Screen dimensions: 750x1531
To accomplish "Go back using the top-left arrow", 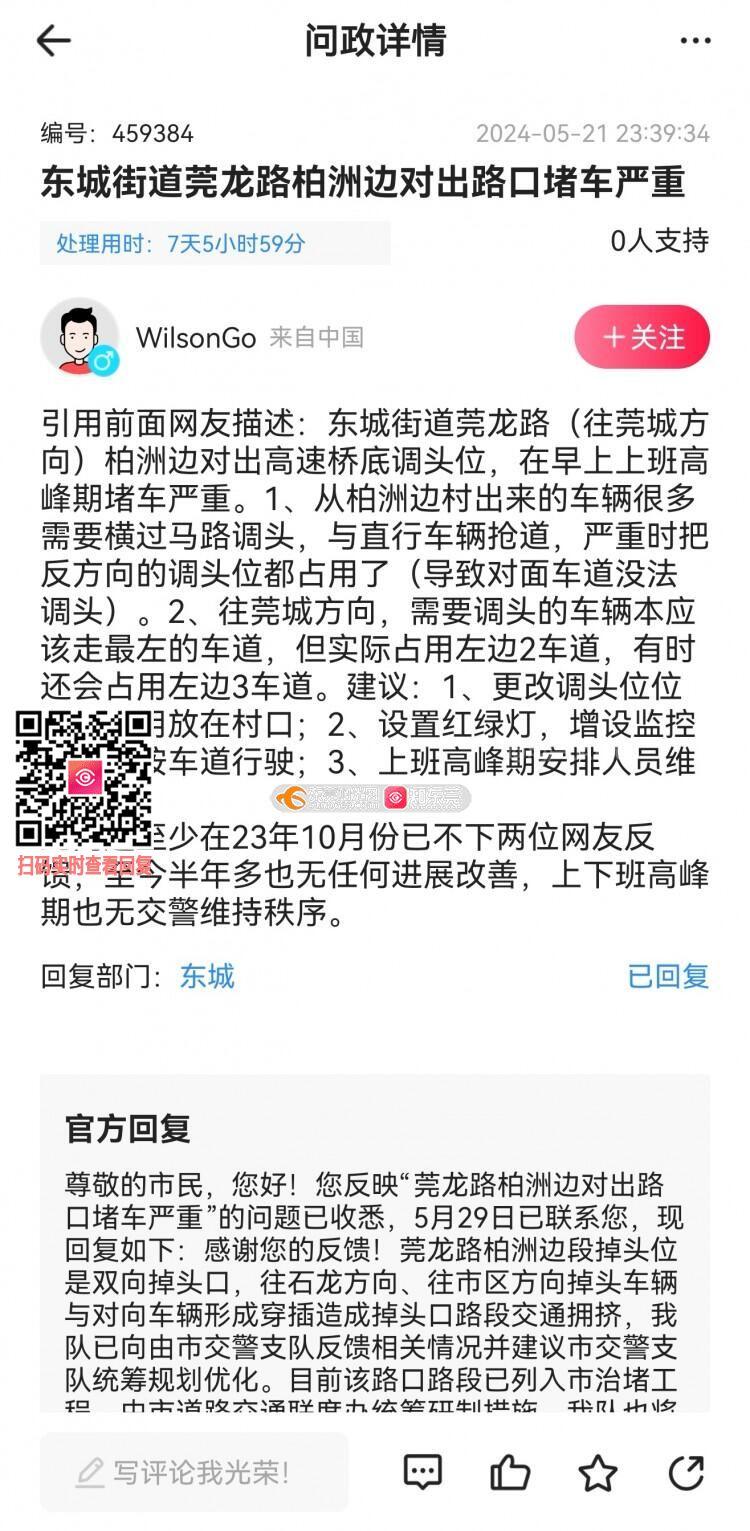I will click(x=53, y=41).
